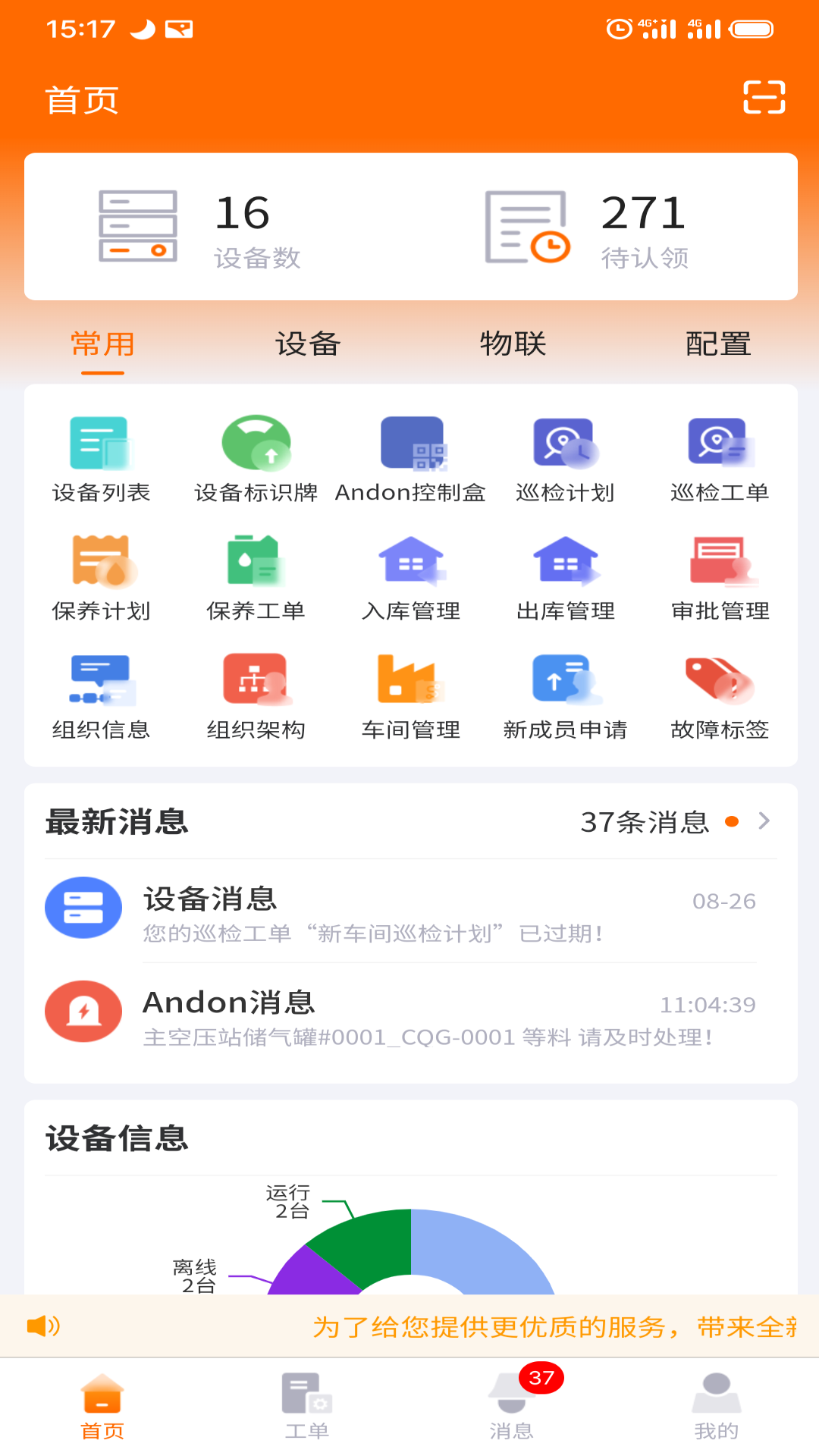Open the Andon消息 notification row
819x1456 pixels.
[409, 1016]
